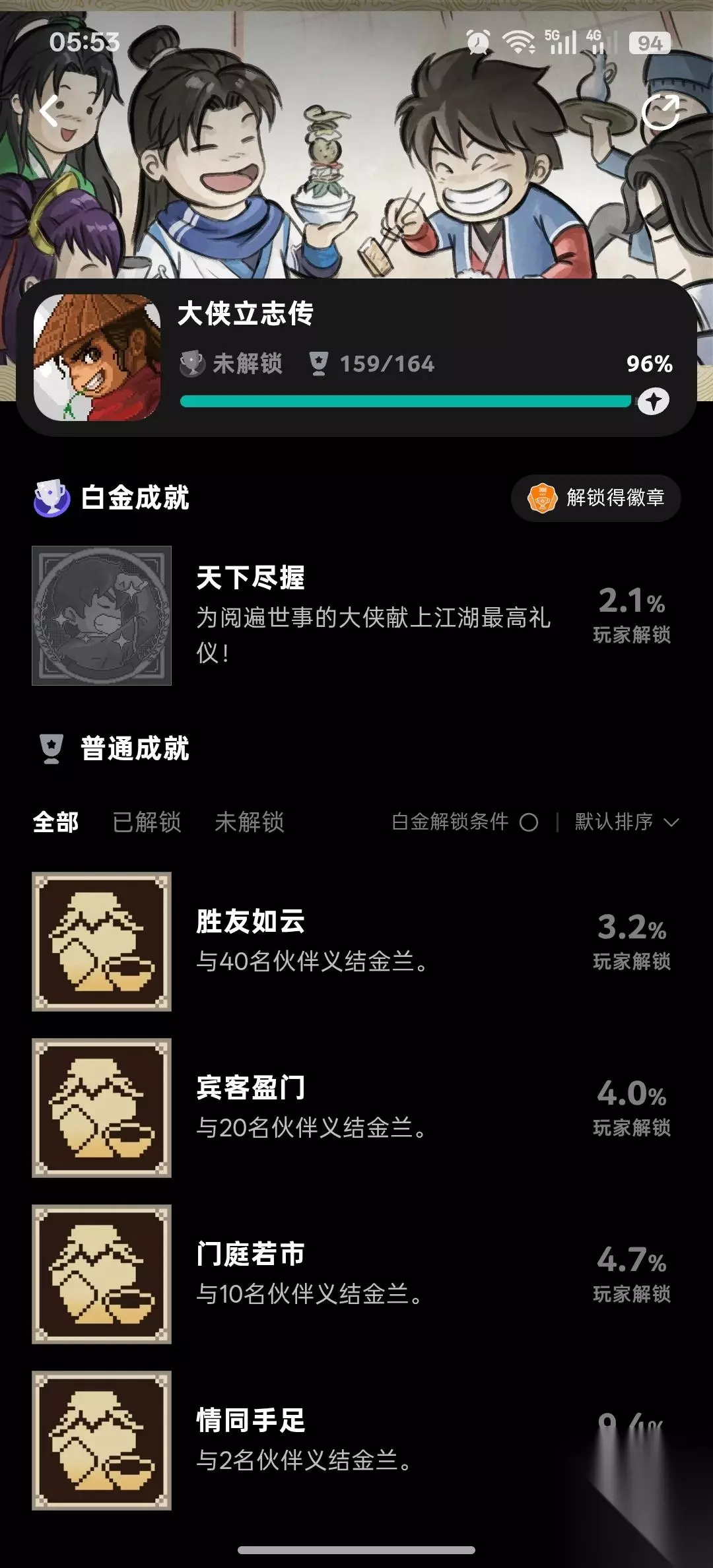The image size is (713, 1568).
Task: Open the 大侠立志传 game card
Action: [356, 358]
